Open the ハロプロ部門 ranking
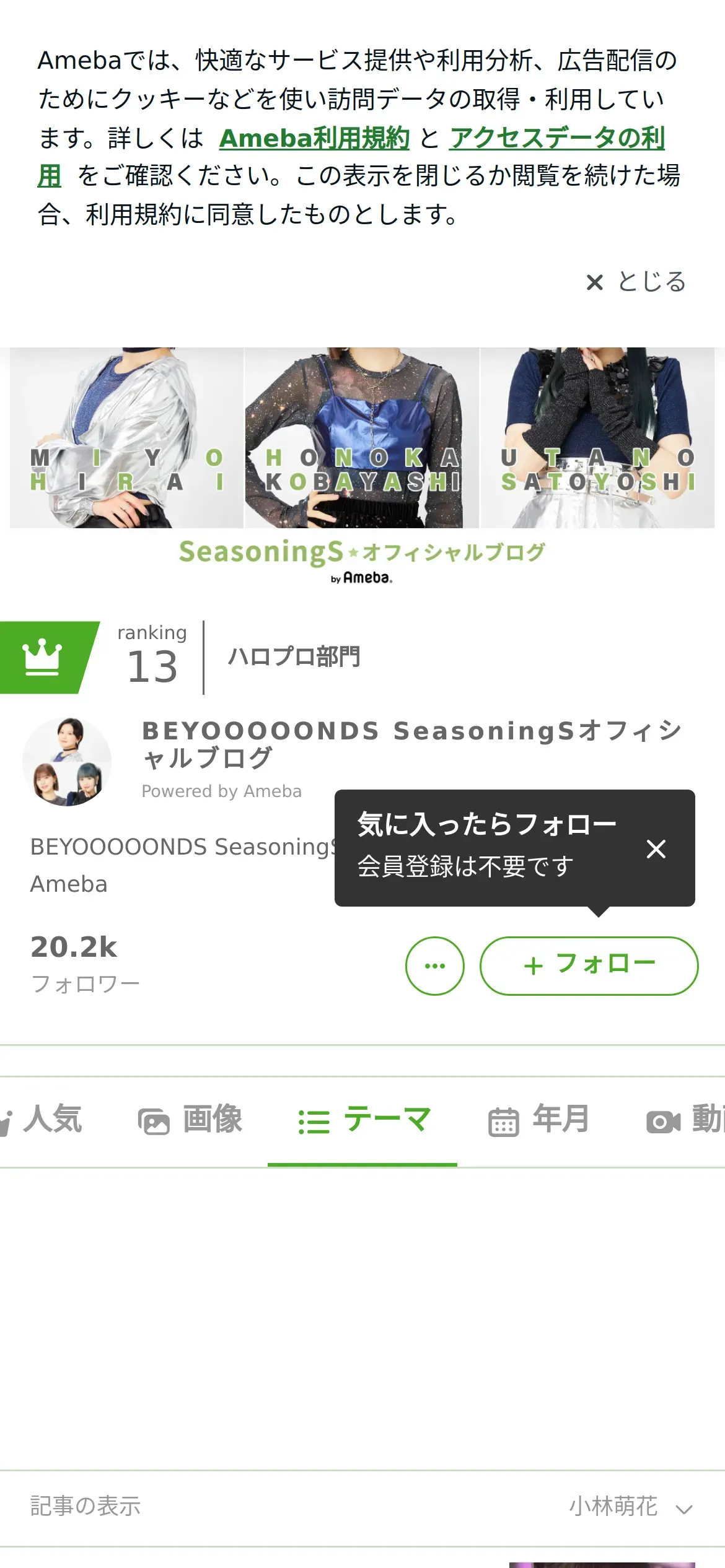The image size is (725, 1568). pos(294,657)
